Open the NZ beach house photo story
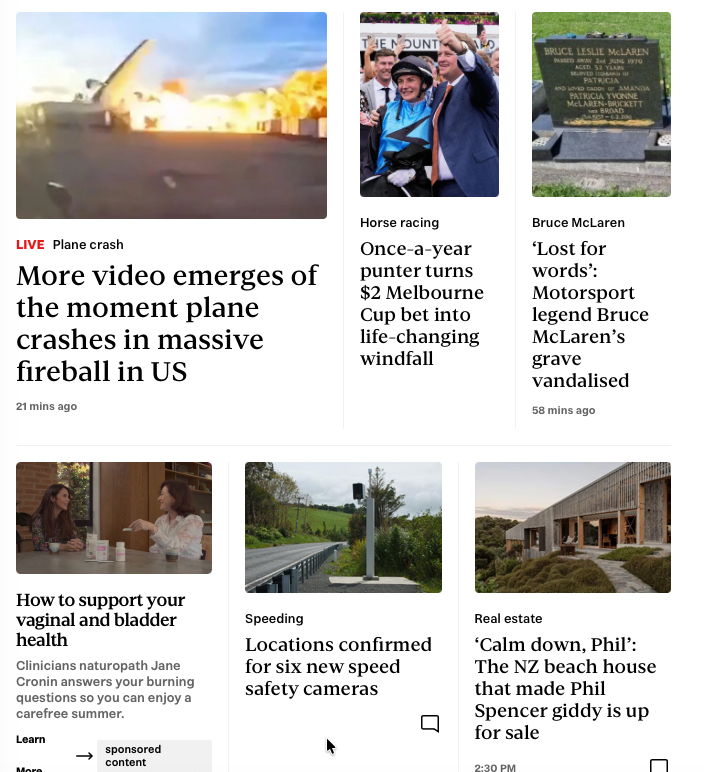This screenshot has height=772, width=704. (x=572, y=527)
